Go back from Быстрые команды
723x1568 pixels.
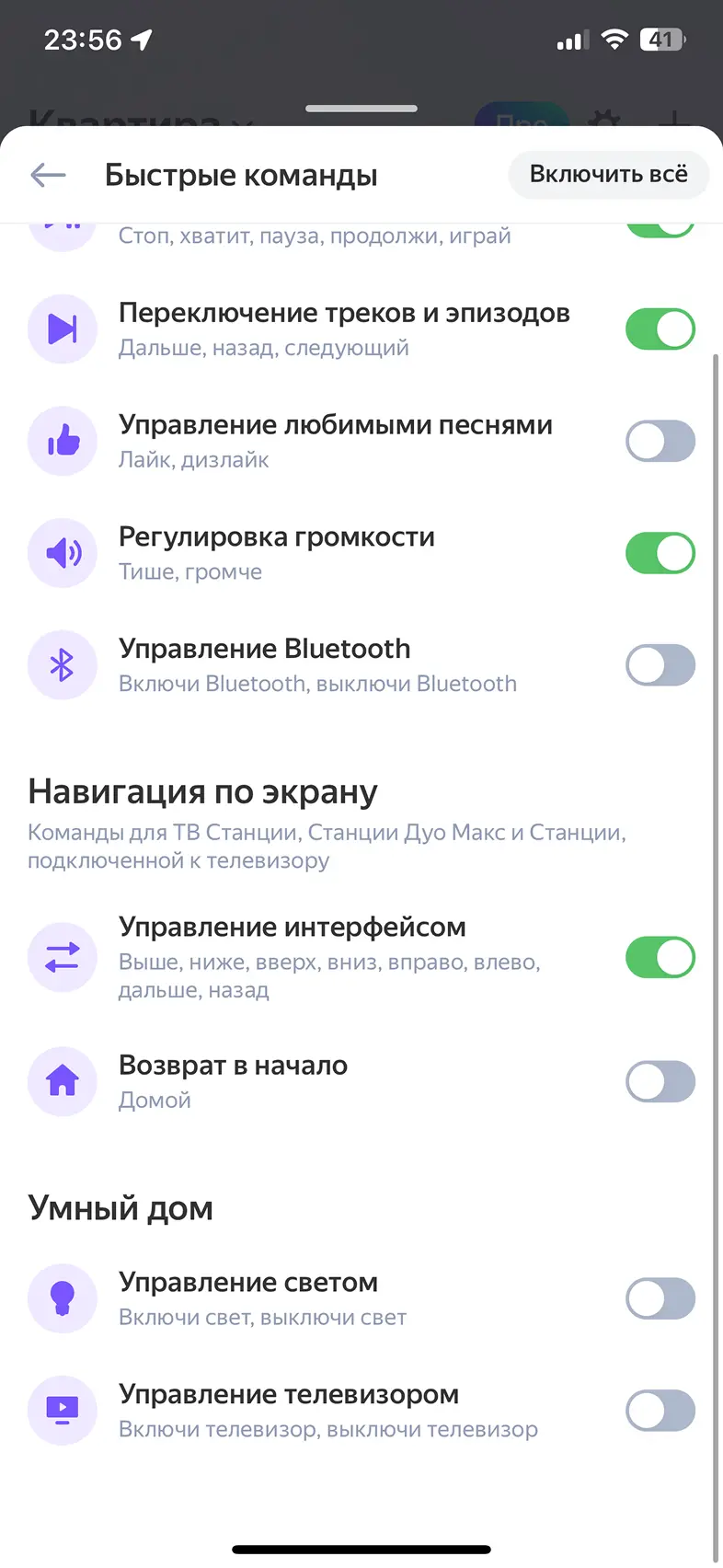48,175
